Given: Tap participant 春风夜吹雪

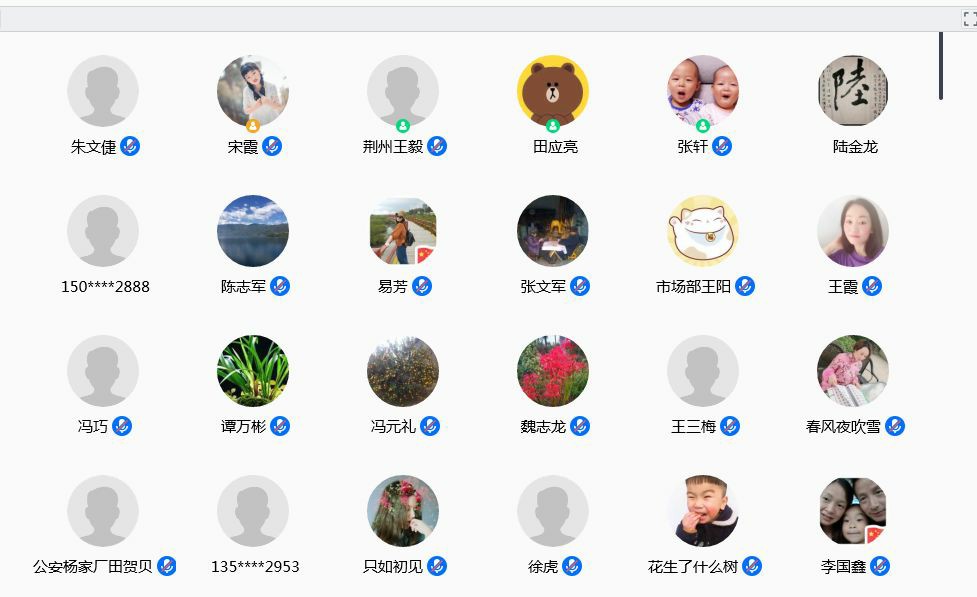Looking at the screenshot, I should (x=853, y=372).
